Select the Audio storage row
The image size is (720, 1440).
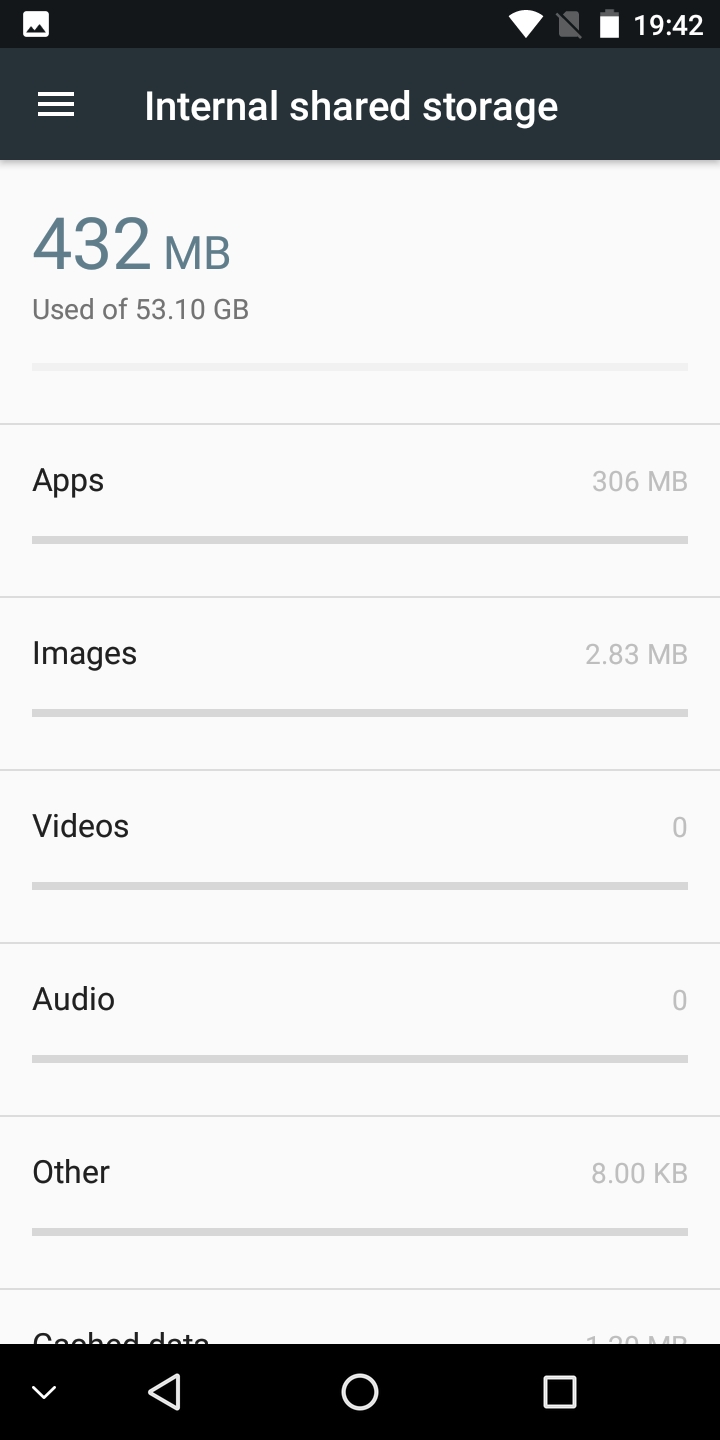coord(360,1029)
